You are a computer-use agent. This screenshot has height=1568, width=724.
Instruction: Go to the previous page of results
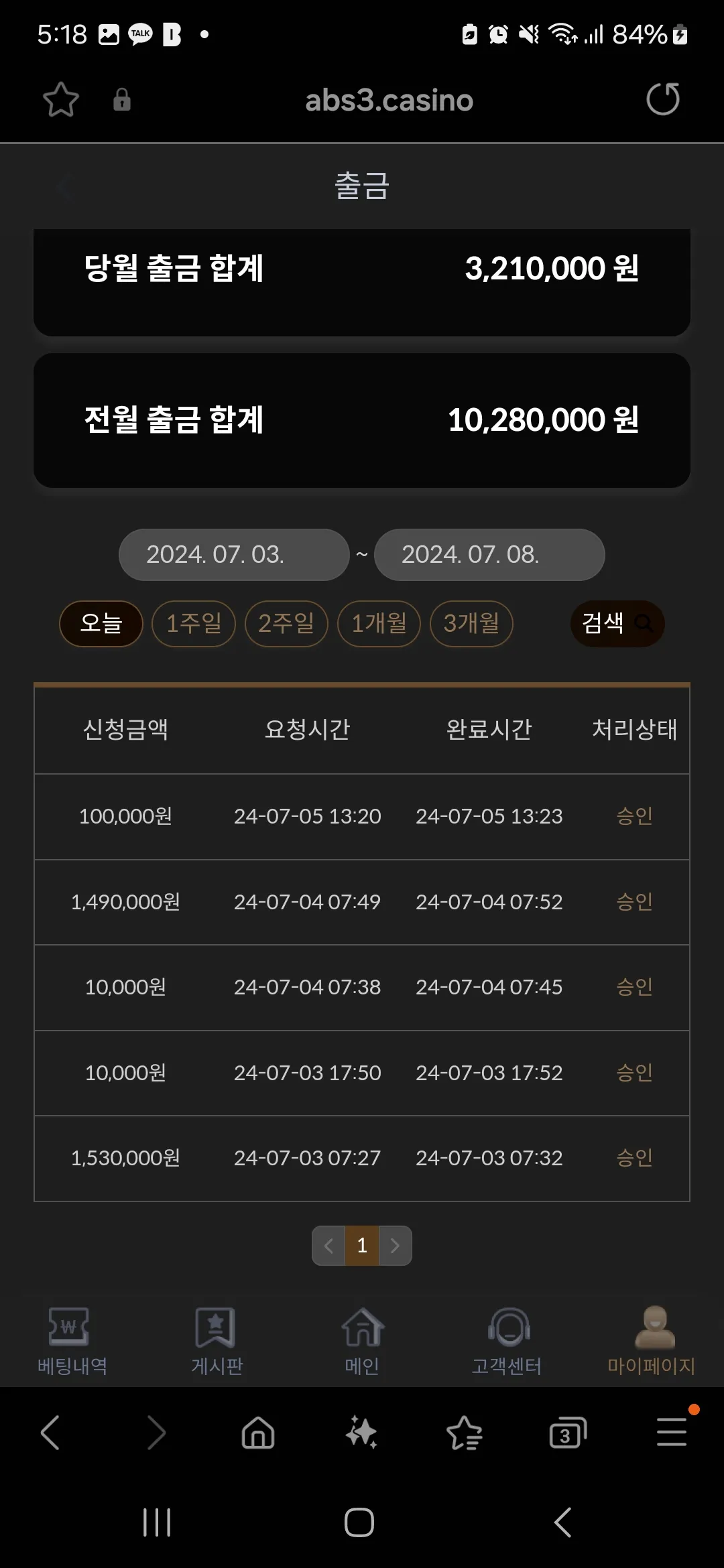coord(328,1246)
